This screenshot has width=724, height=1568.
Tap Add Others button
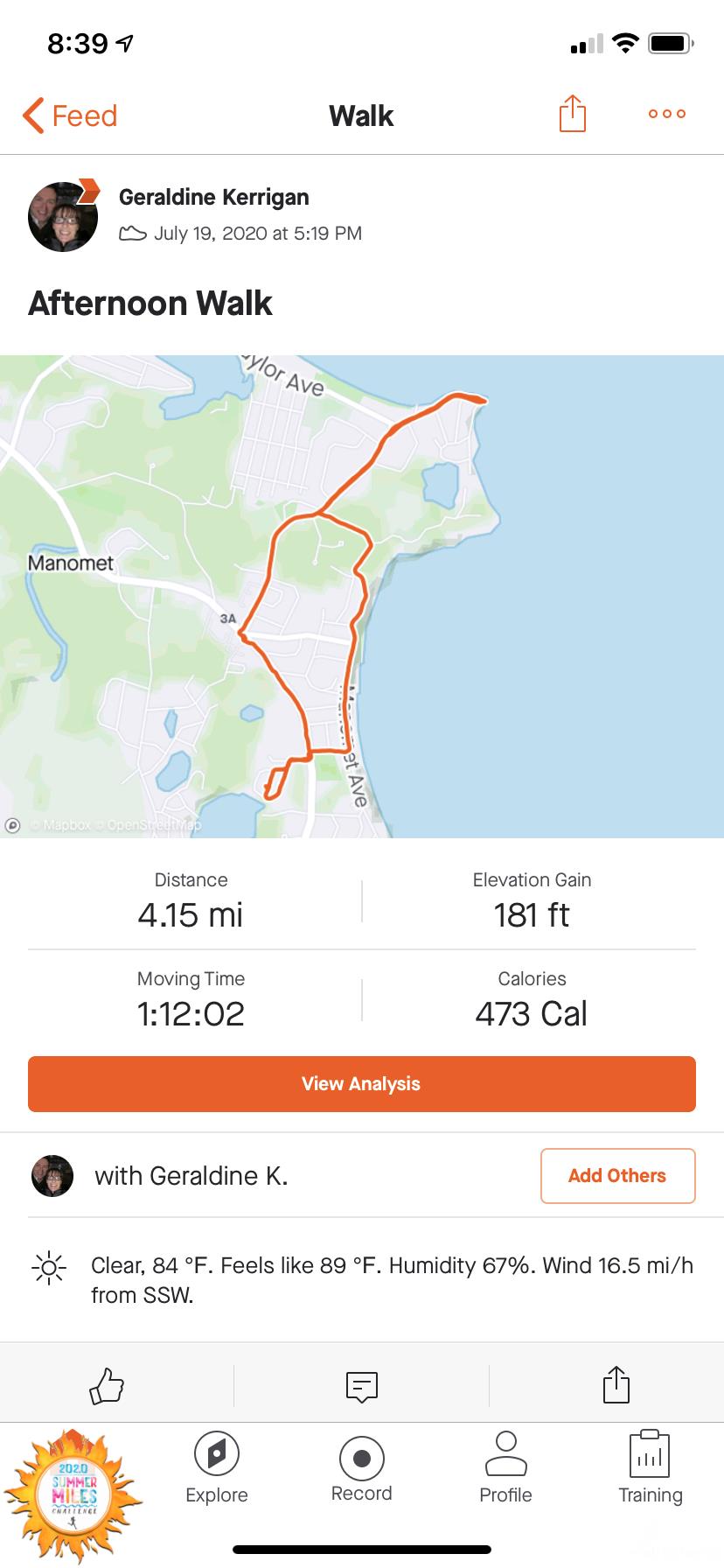[x=617, y=1176]
